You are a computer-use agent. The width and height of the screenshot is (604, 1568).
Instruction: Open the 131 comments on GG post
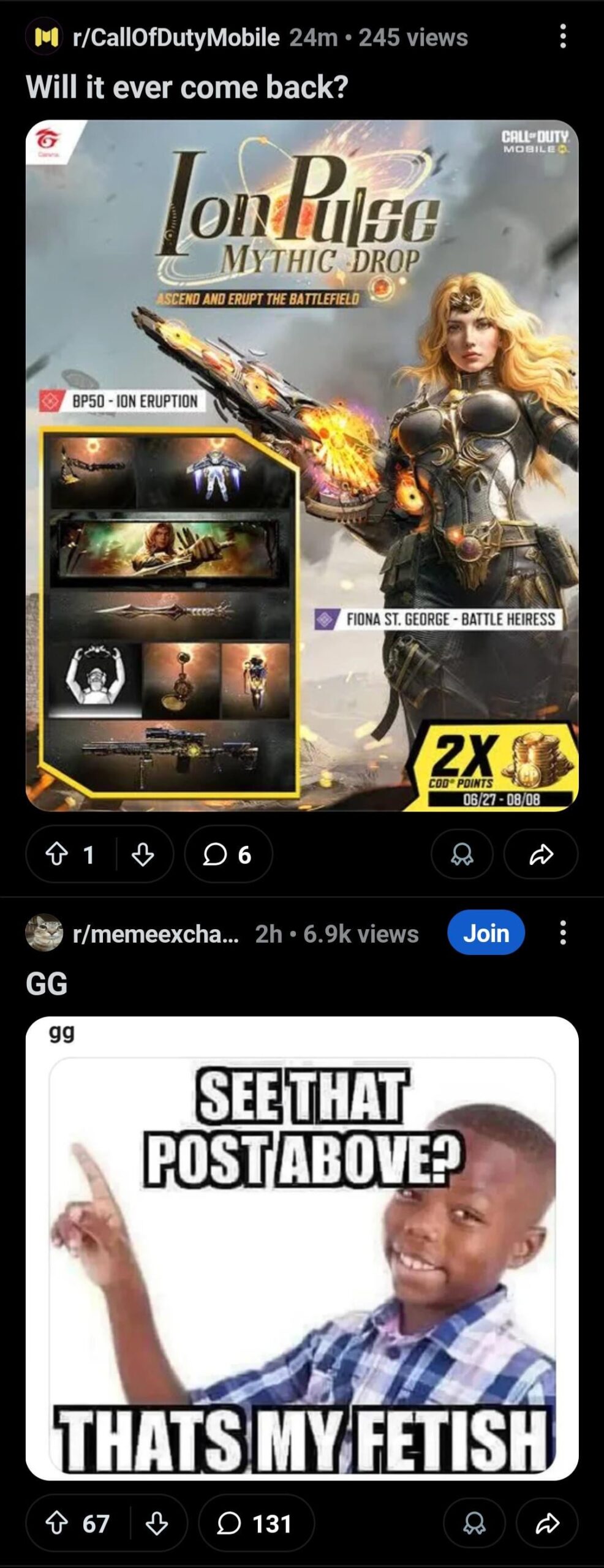tap(256, 1523)
